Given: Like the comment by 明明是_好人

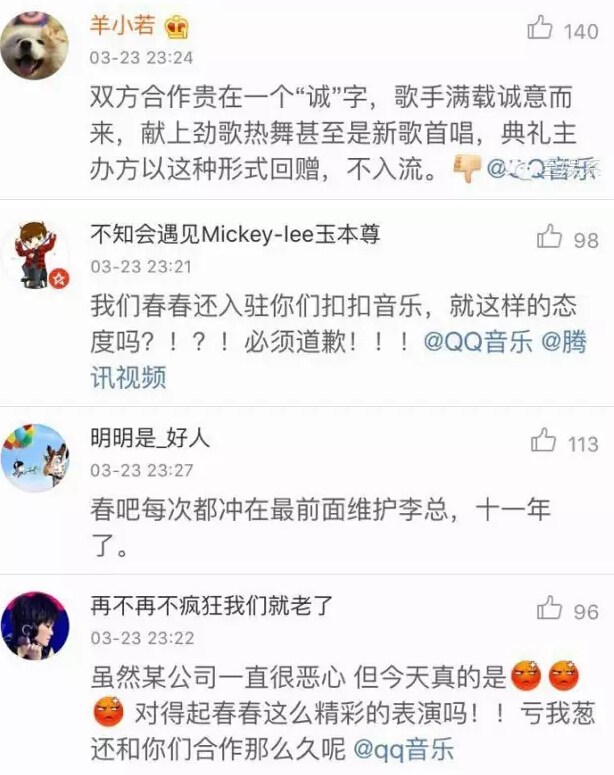Looking at the screenshot, I should (544, 441).
